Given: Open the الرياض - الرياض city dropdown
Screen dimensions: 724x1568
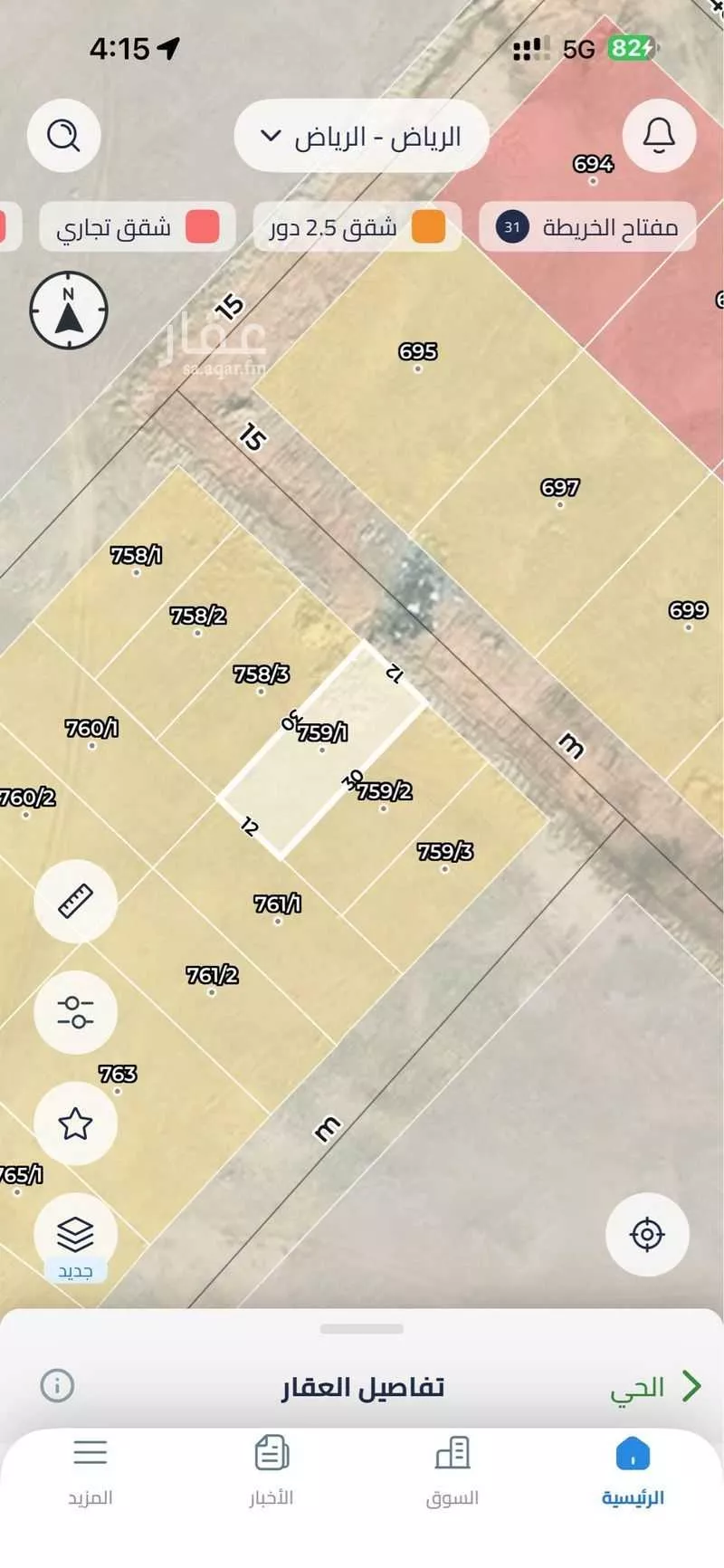Looking at the screenshot, I should (362, 137).
